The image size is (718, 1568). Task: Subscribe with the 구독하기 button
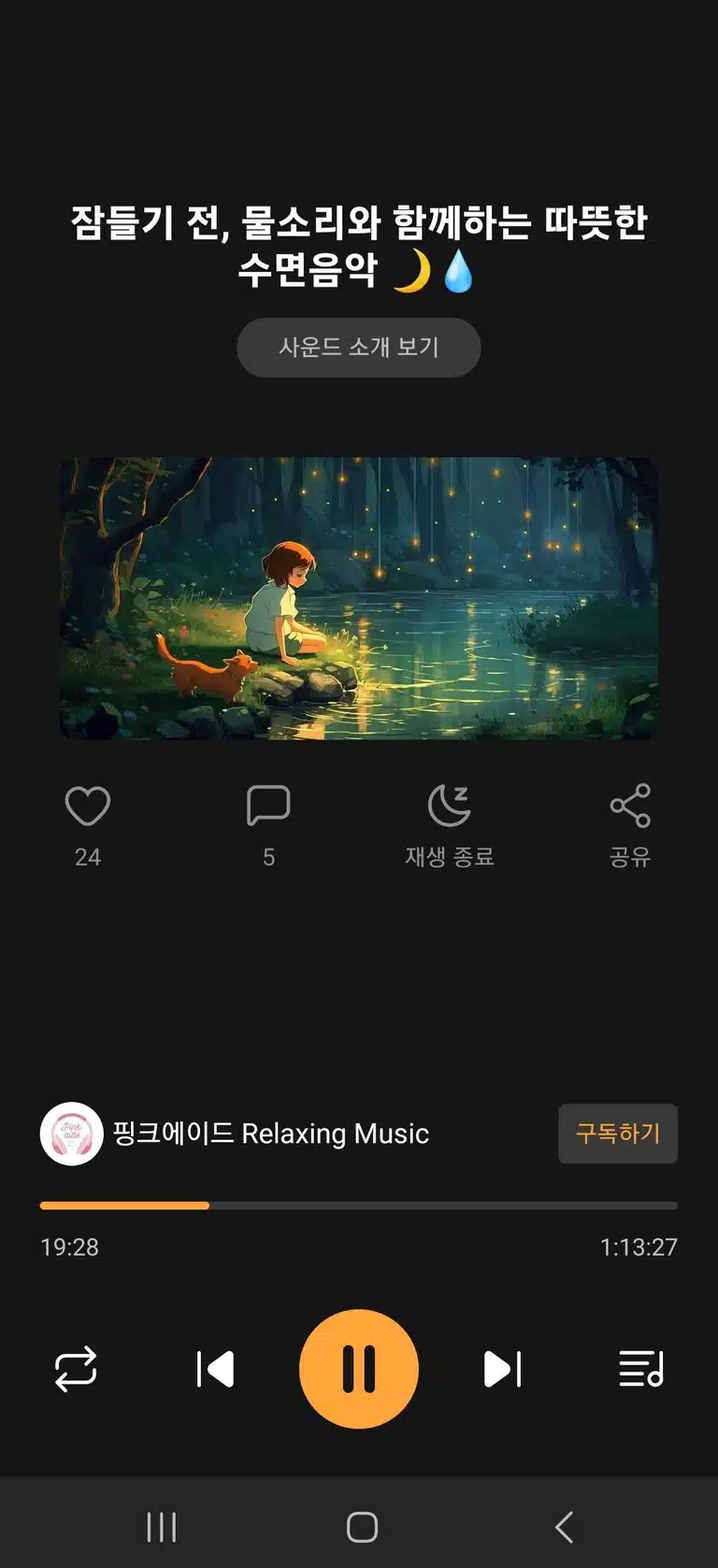pyautogui.click(x=618, y=1133)
